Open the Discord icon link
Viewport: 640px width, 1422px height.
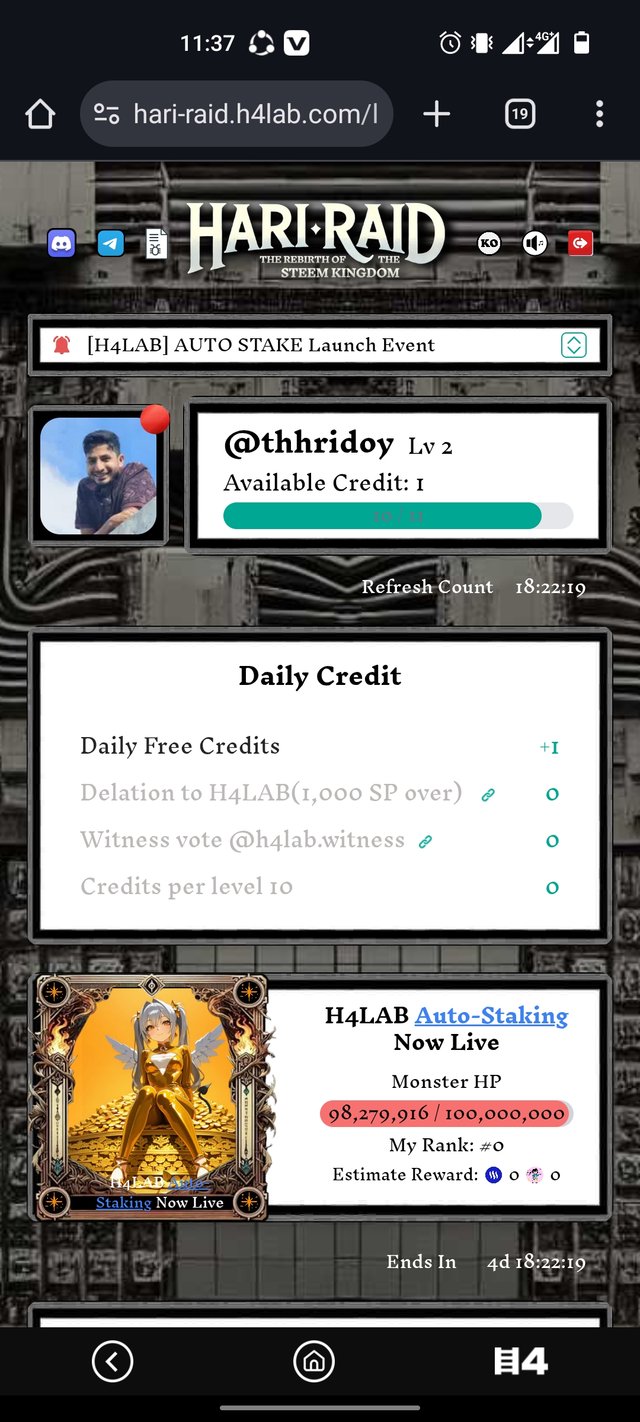(62, 243)
